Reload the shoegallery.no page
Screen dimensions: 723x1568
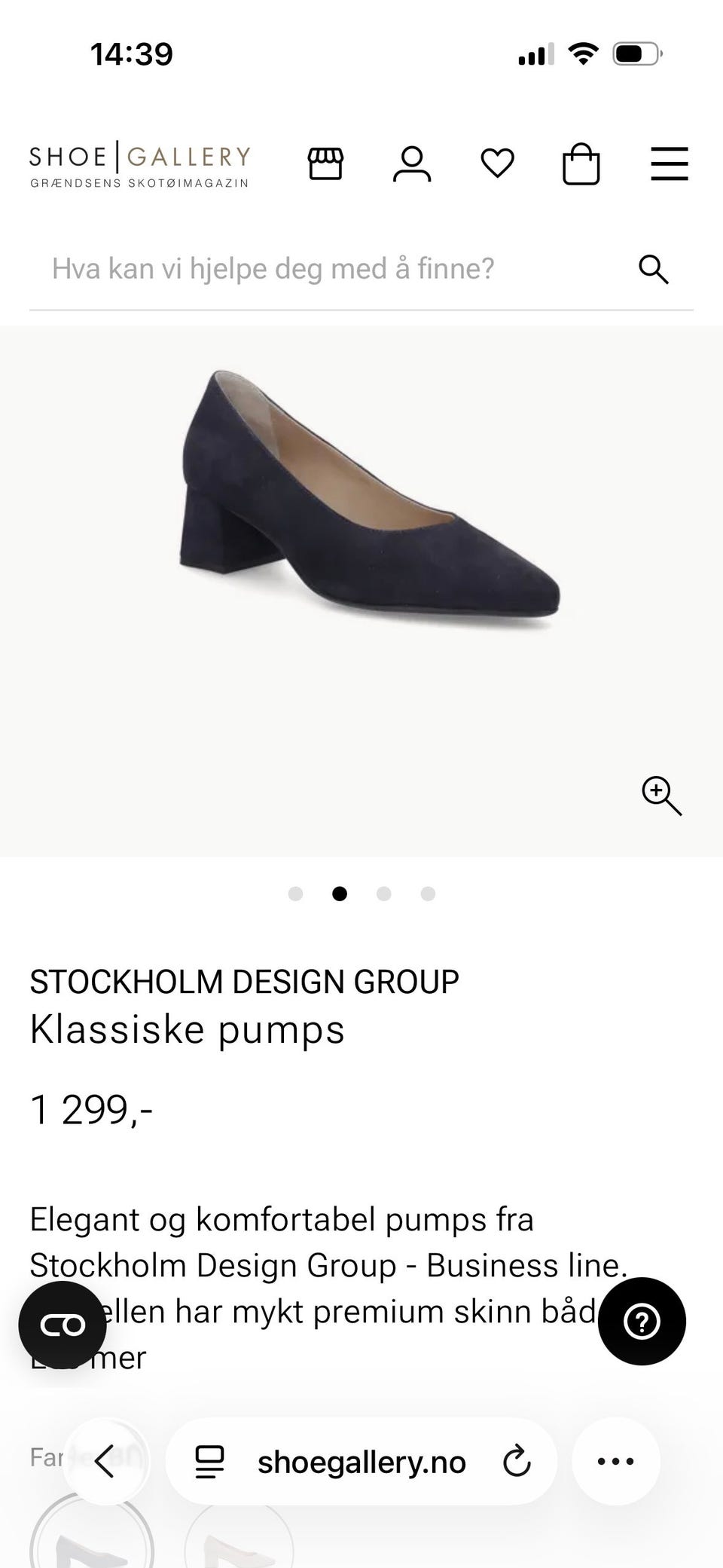coord(517,1462)
